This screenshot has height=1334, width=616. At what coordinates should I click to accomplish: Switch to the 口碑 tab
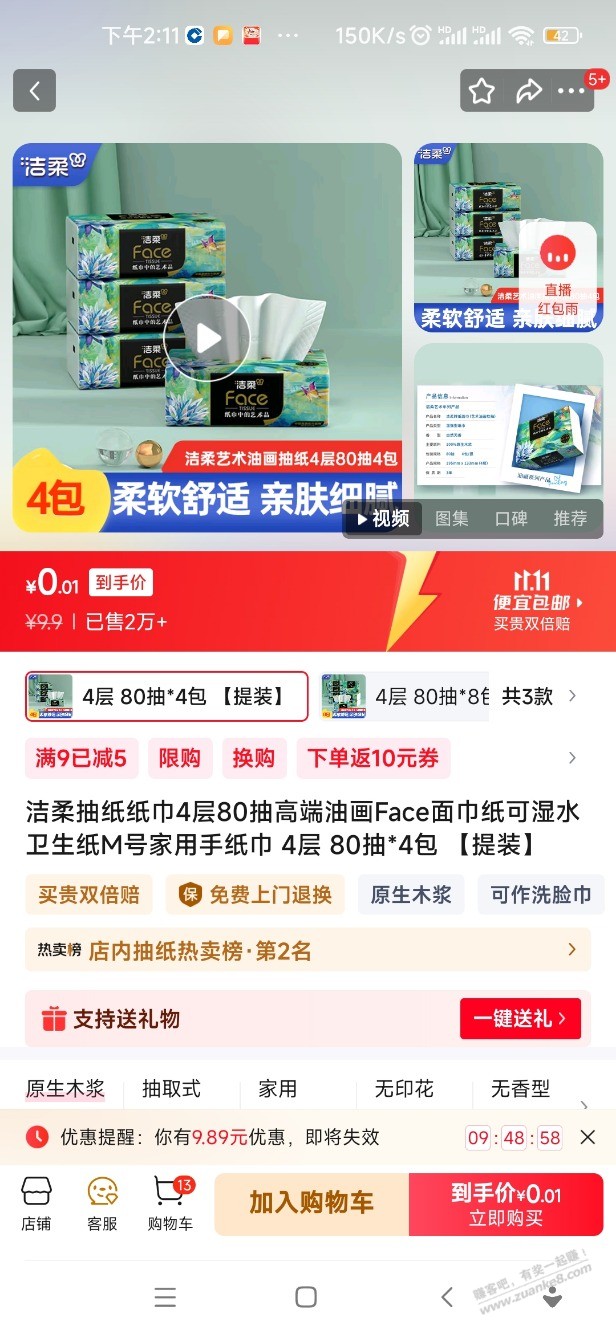click(x=510, y=518)
